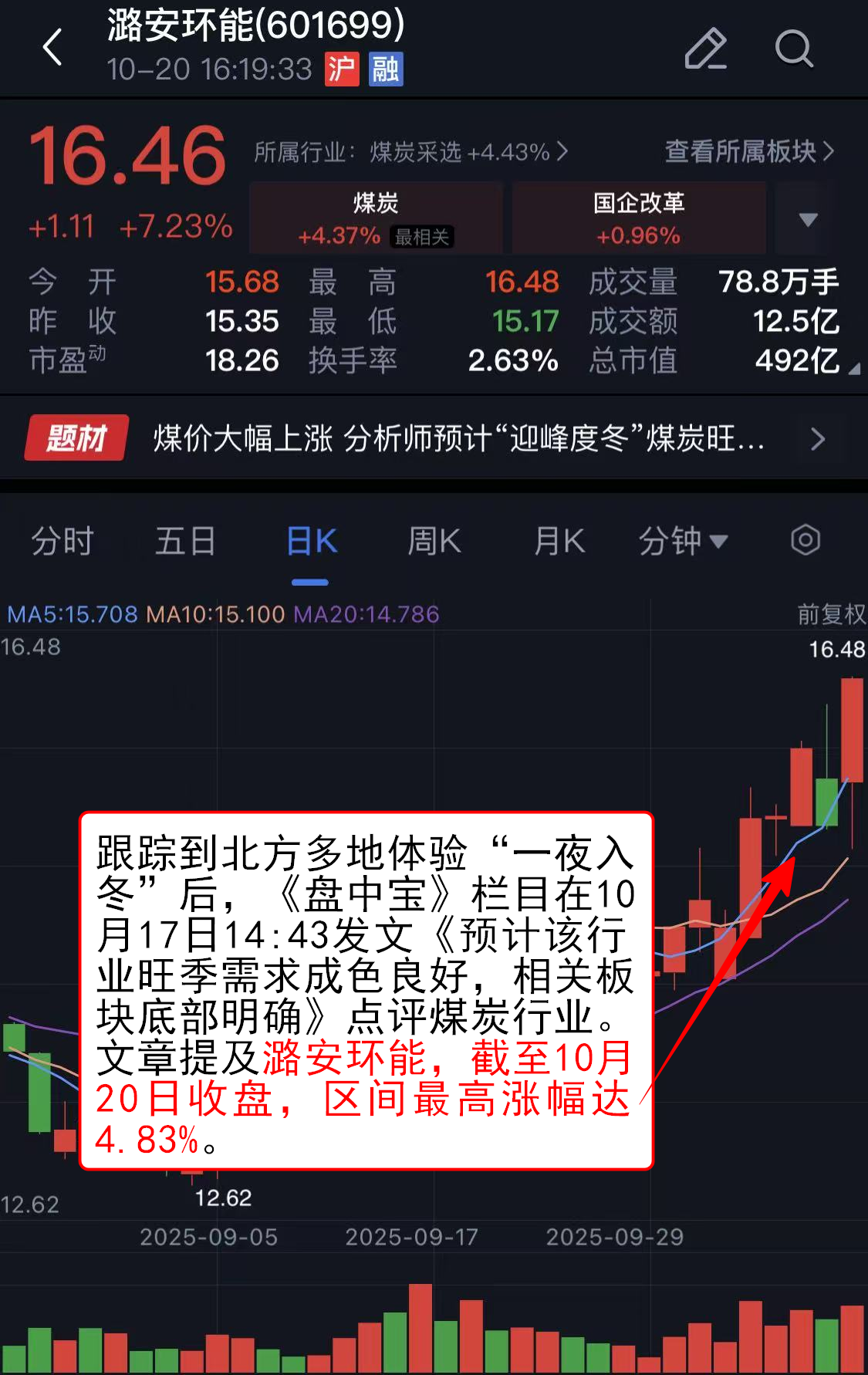Switch to the 分时 chart tab
Image resolution: width=868 pixels, height=1375 pixels.
(x=62, y=541)
